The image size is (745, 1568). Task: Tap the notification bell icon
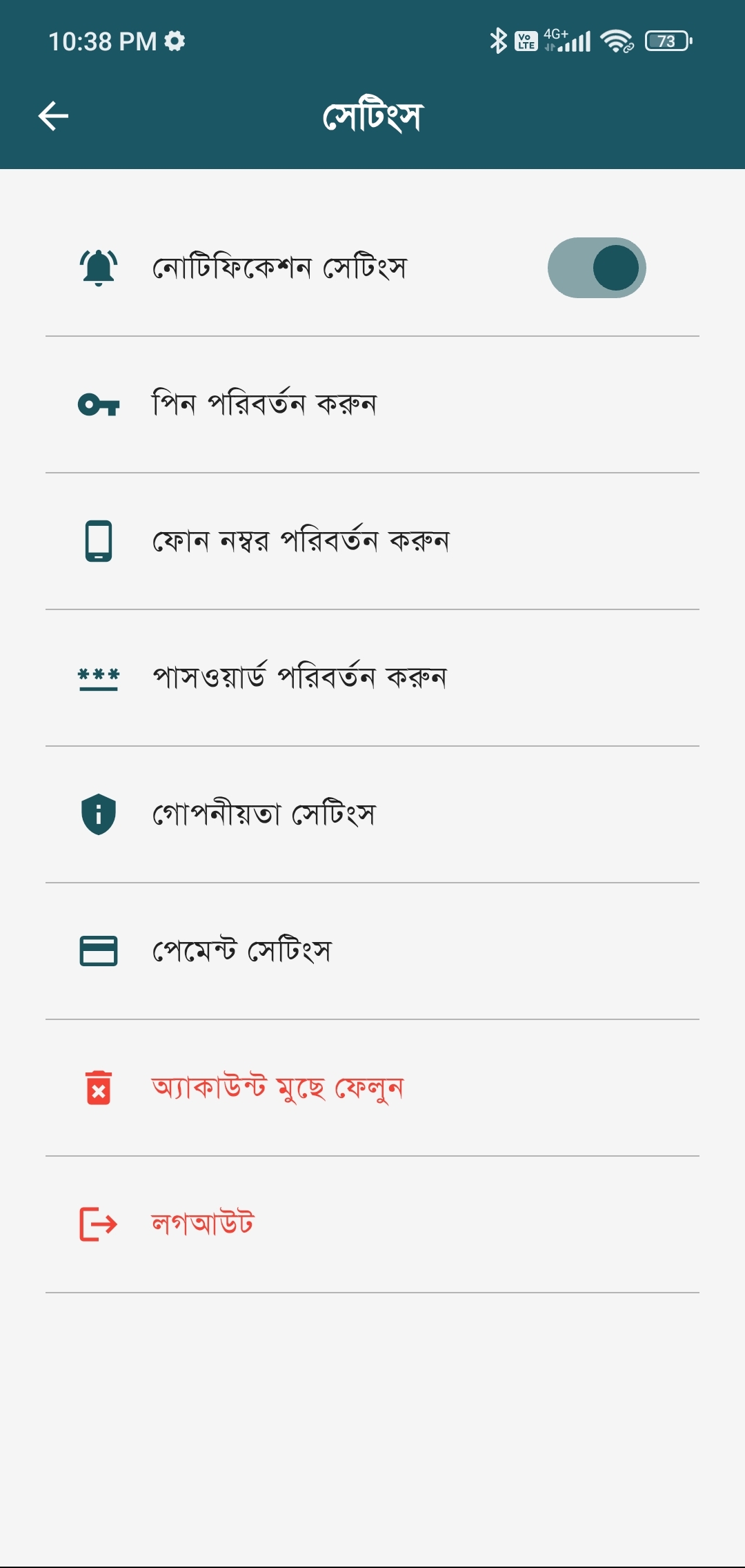pyautogui.click(x=98, y=268)
